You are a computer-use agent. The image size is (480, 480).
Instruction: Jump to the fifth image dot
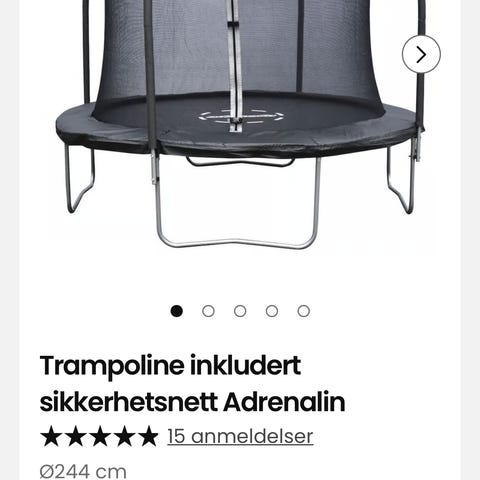coord(303,311)
